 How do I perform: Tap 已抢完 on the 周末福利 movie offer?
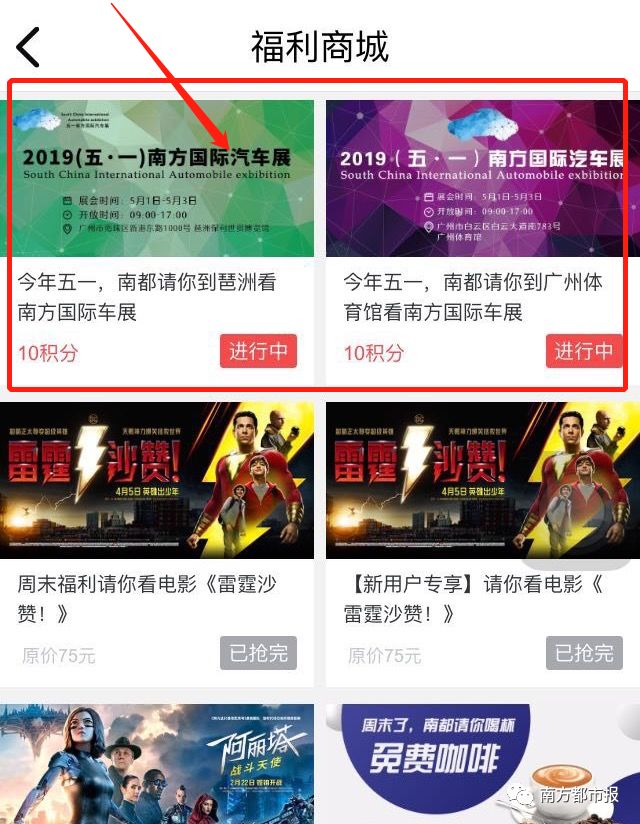258,653
